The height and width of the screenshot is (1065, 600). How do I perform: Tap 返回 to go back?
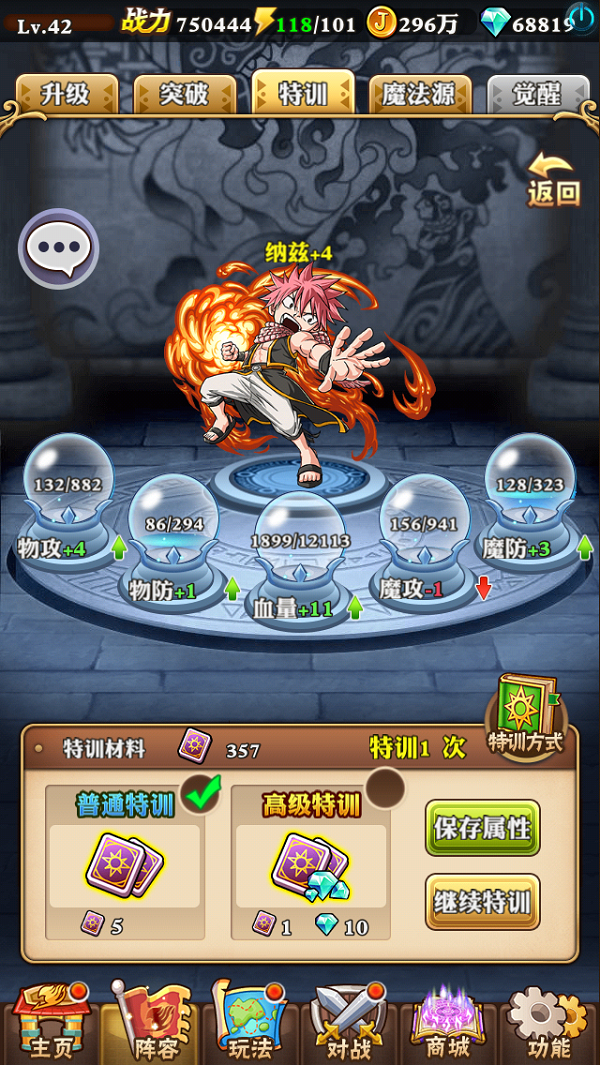[x=553, y=180]
